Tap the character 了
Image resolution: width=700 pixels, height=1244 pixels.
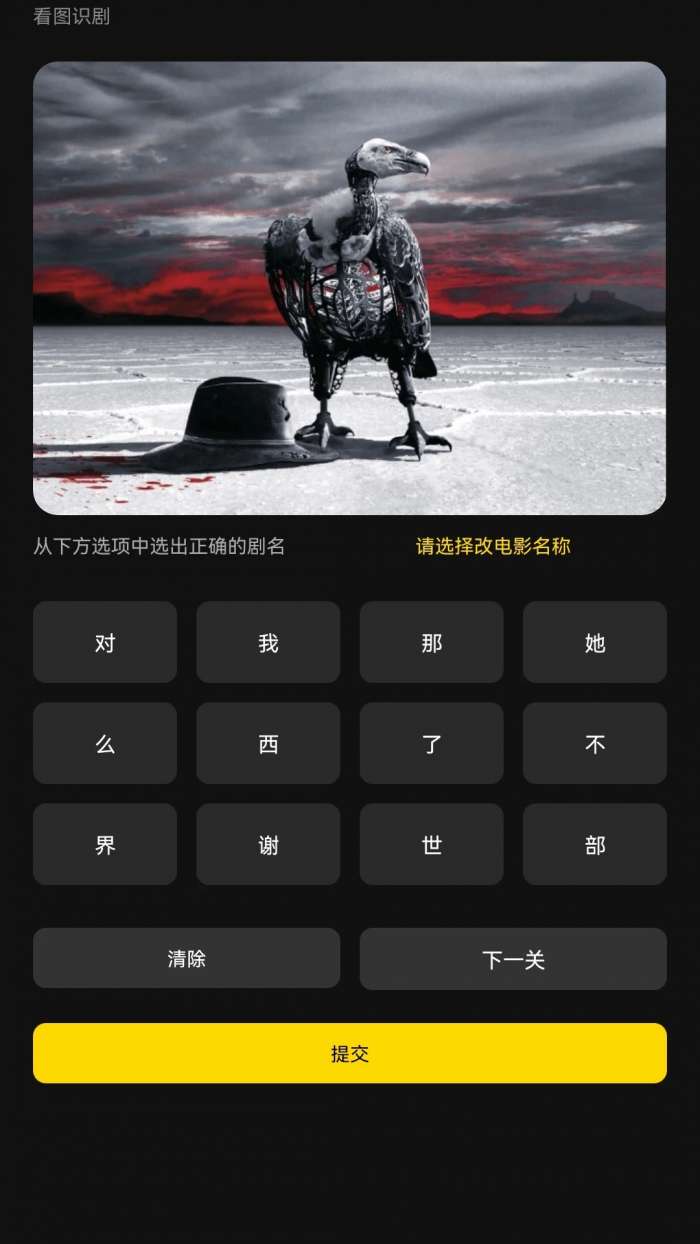431,744
